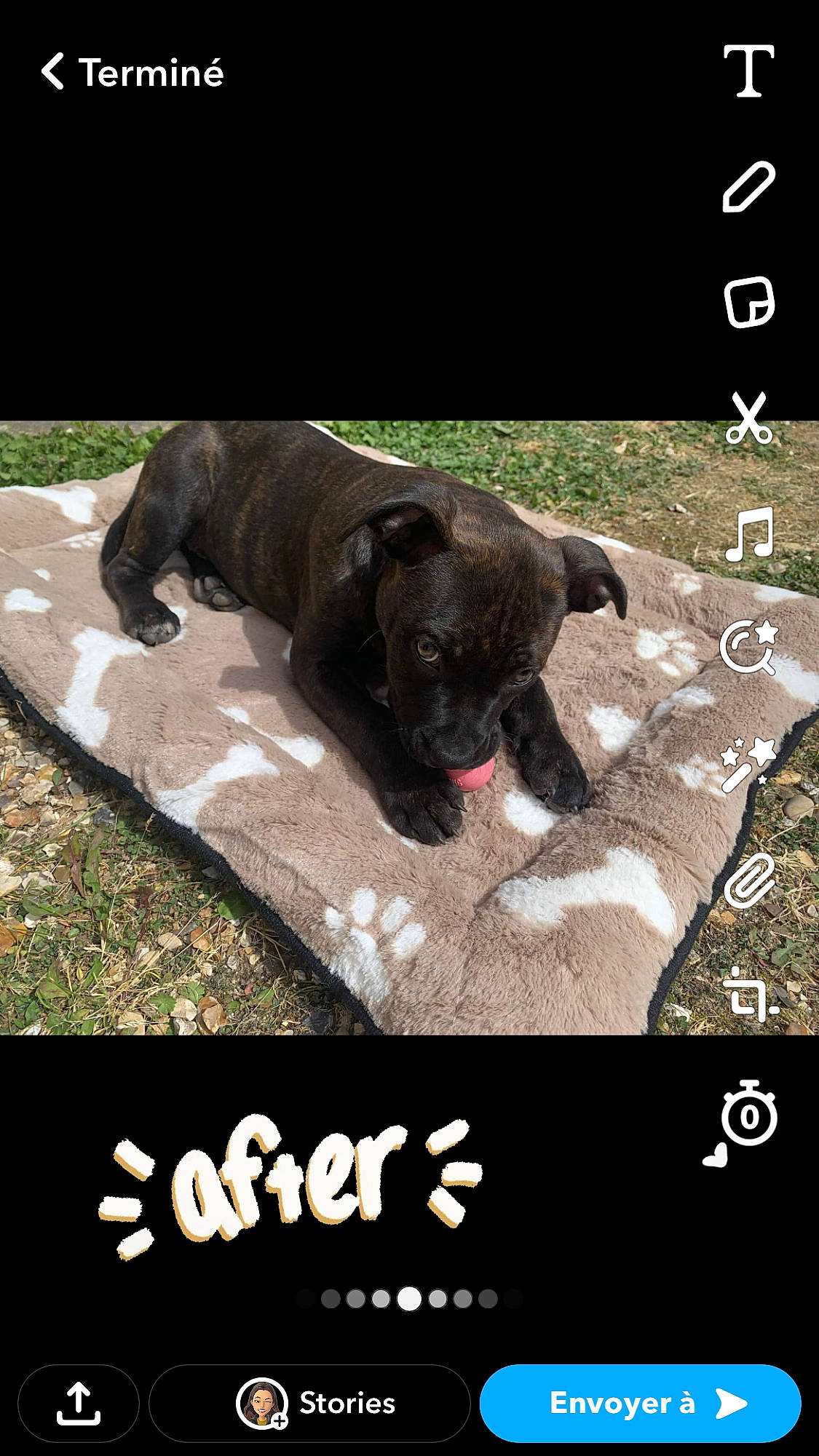Add the snap to Stories
819x1456 pixels.
coord(348,1404)
